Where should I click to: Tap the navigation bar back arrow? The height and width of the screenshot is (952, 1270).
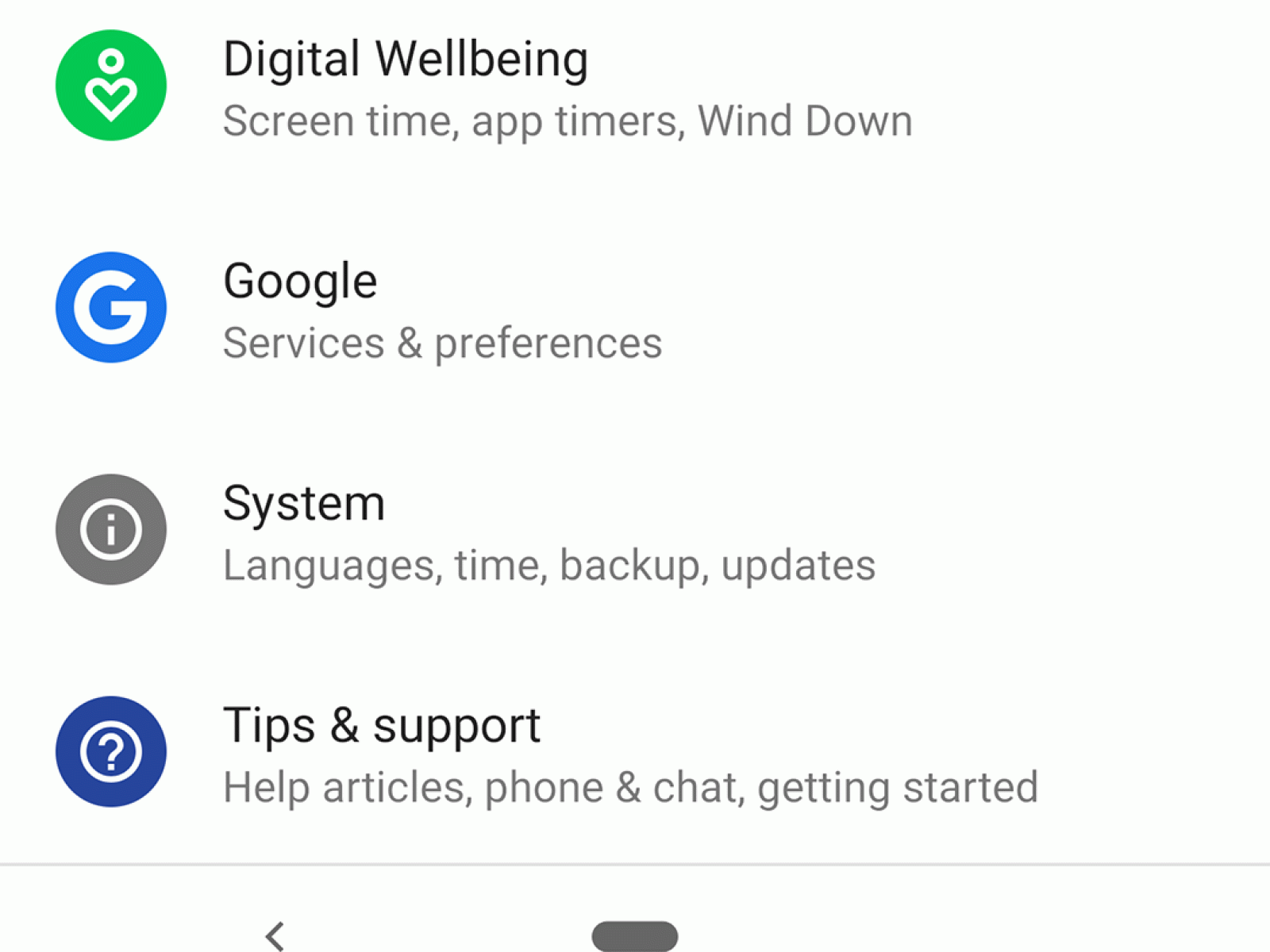275,935
